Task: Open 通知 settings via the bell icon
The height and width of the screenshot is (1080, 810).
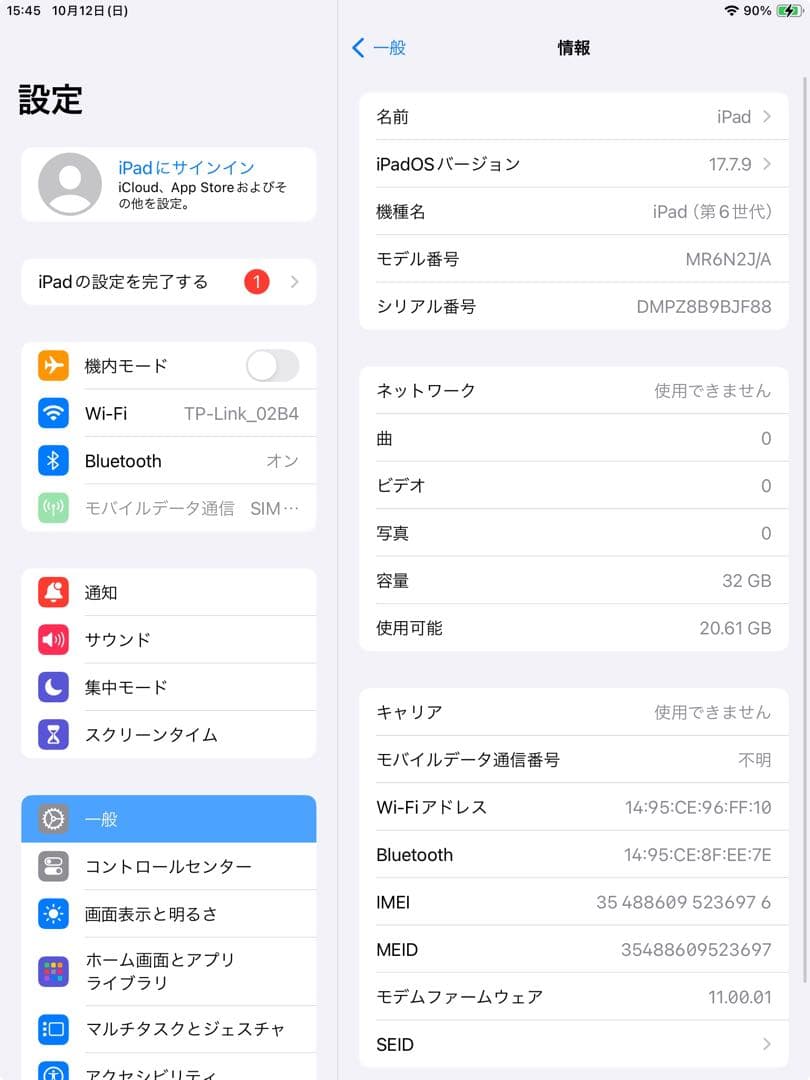Action: (53, 592)
